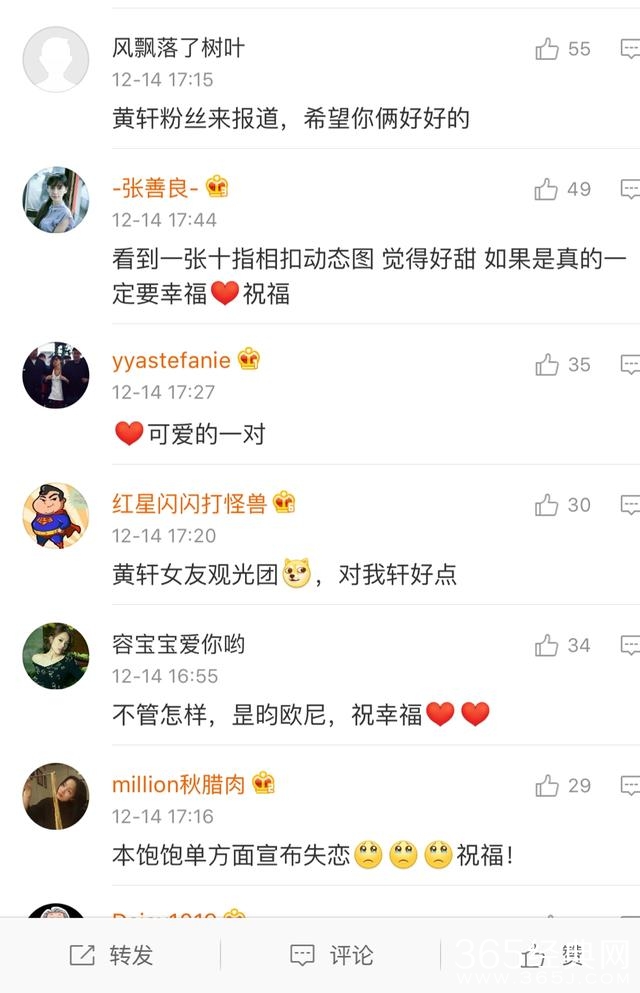The image size is (640, 993).
Task: Like -张善良-'s comment
Action: 547,189
